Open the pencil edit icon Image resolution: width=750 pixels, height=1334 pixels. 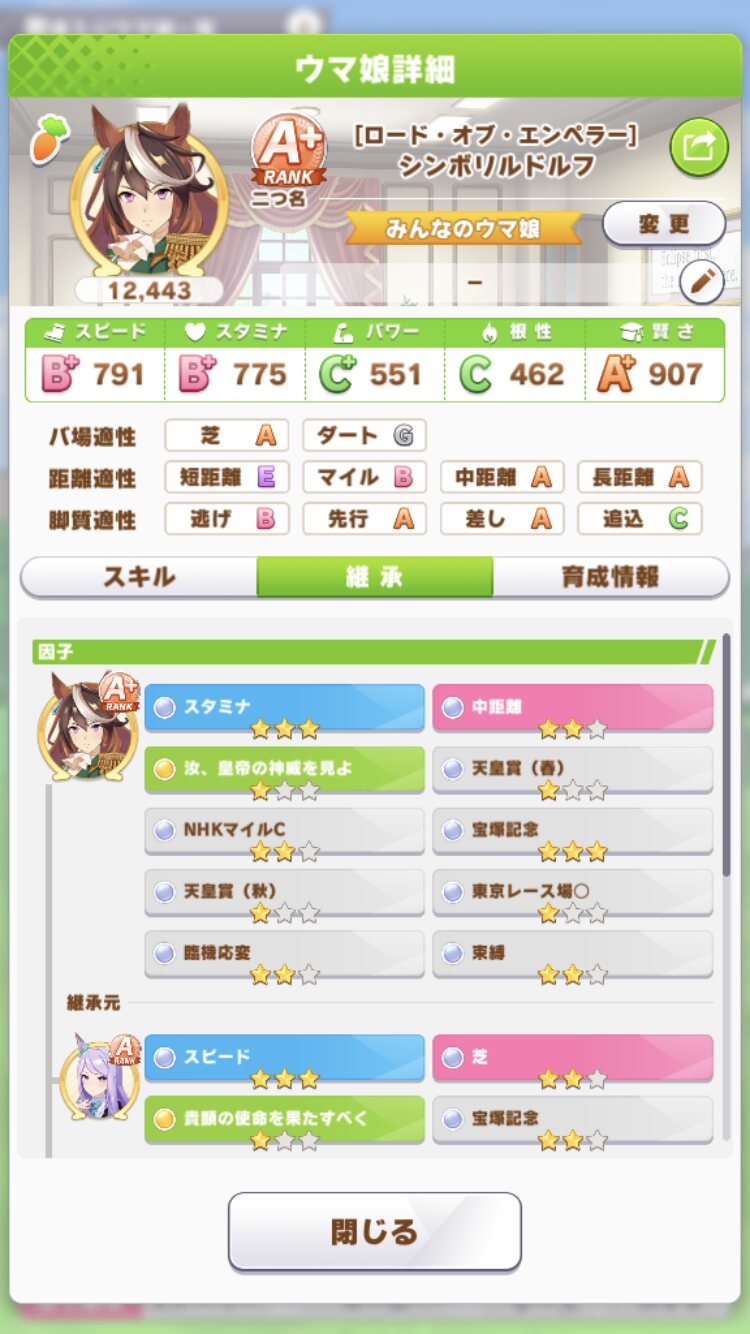[x=702, y=283]
